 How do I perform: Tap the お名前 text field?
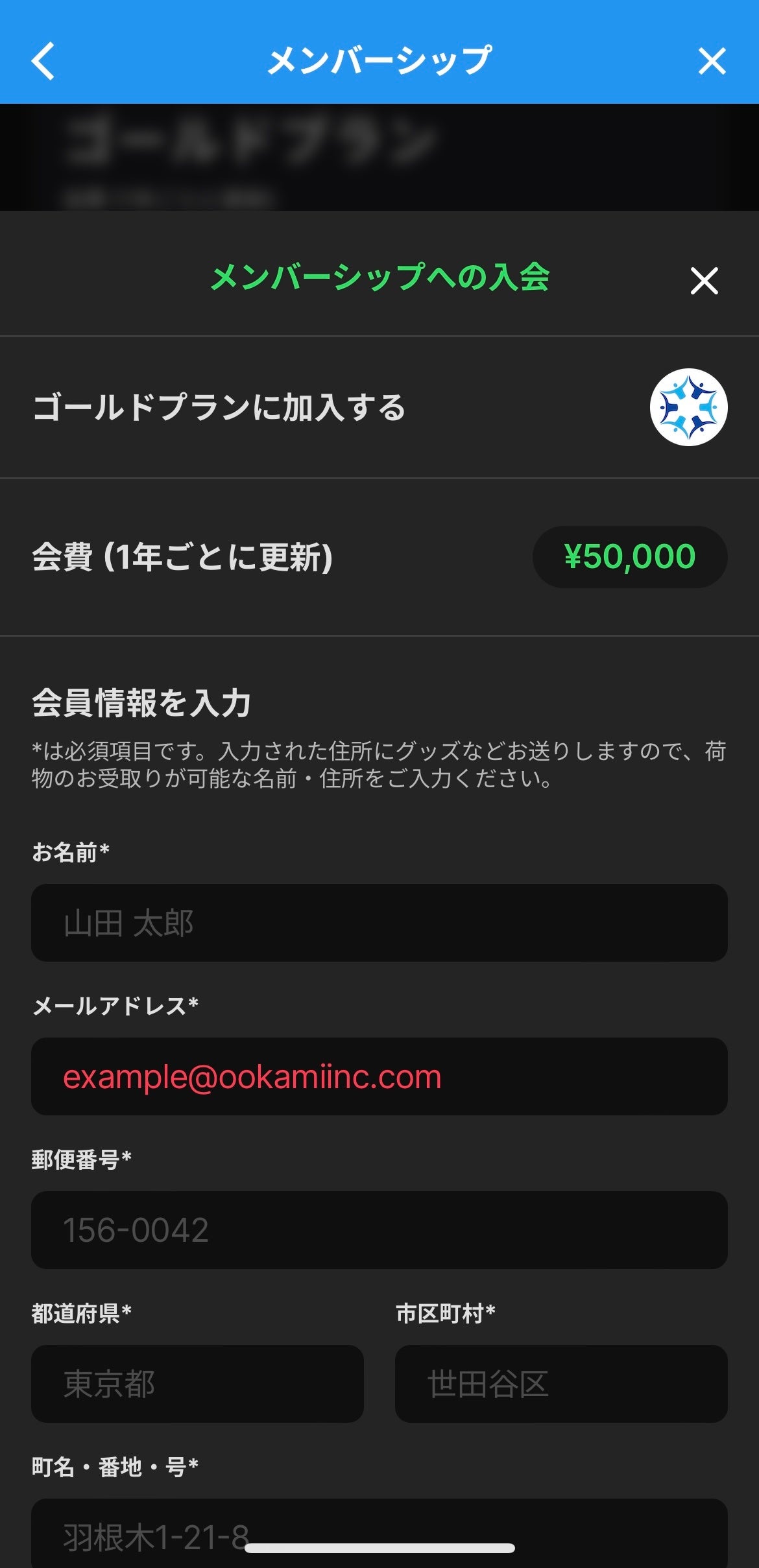(x=379, y=922)
